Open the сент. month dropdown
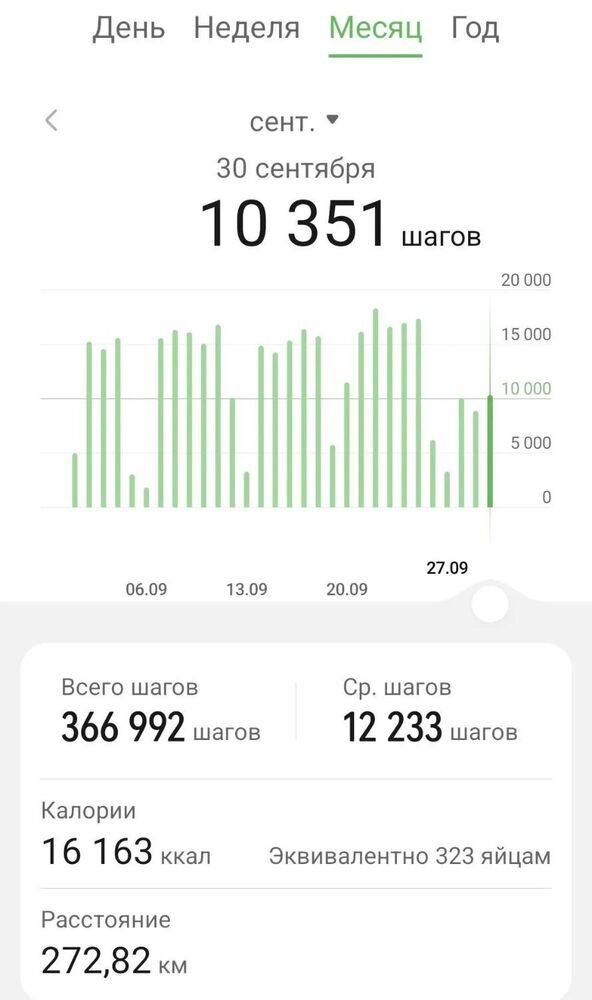Viewport: 592px width, 1000px height. (x=294, y=121)
